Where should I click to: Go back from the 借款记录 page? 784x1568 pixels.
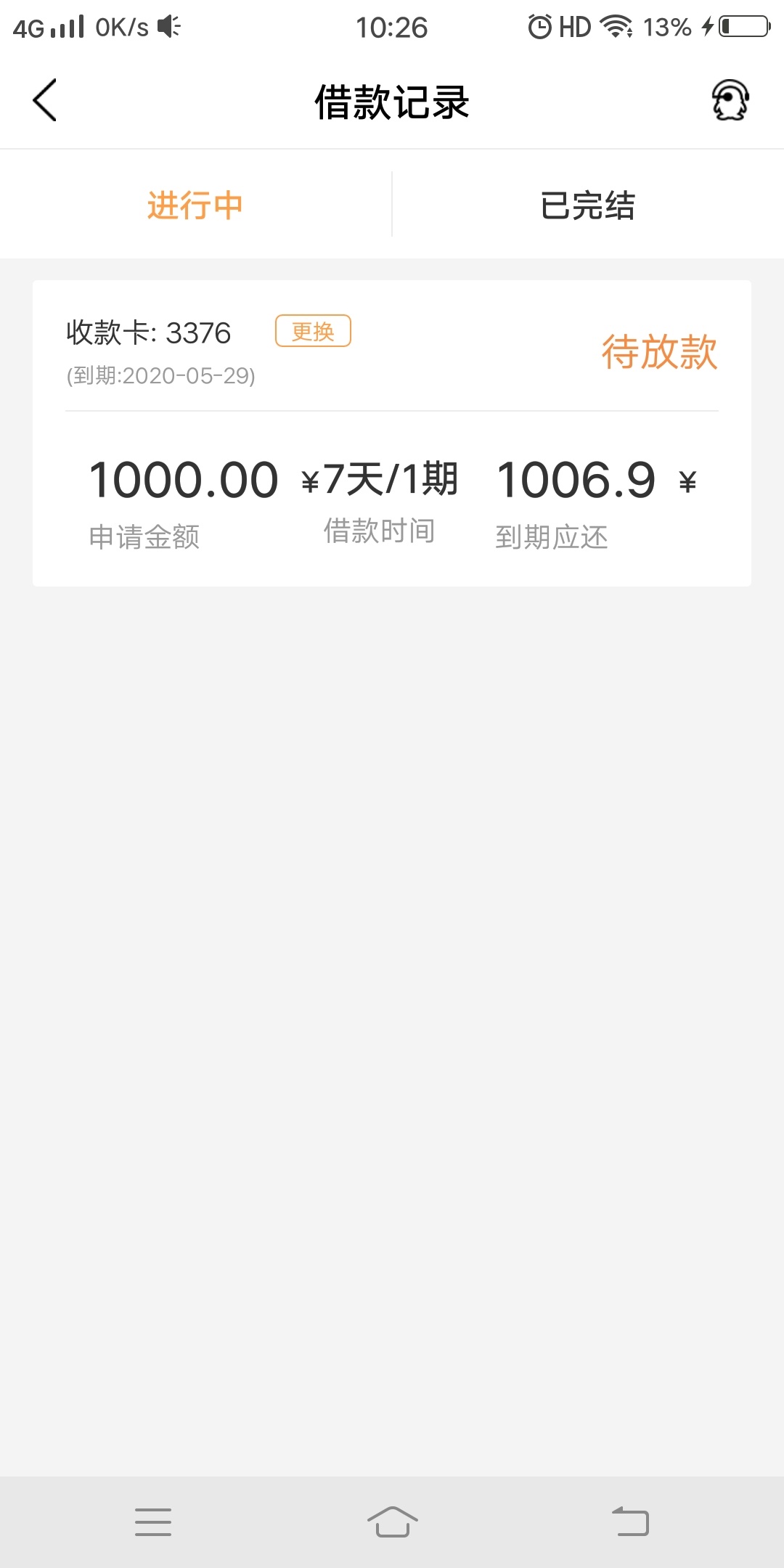pos(45,100)
